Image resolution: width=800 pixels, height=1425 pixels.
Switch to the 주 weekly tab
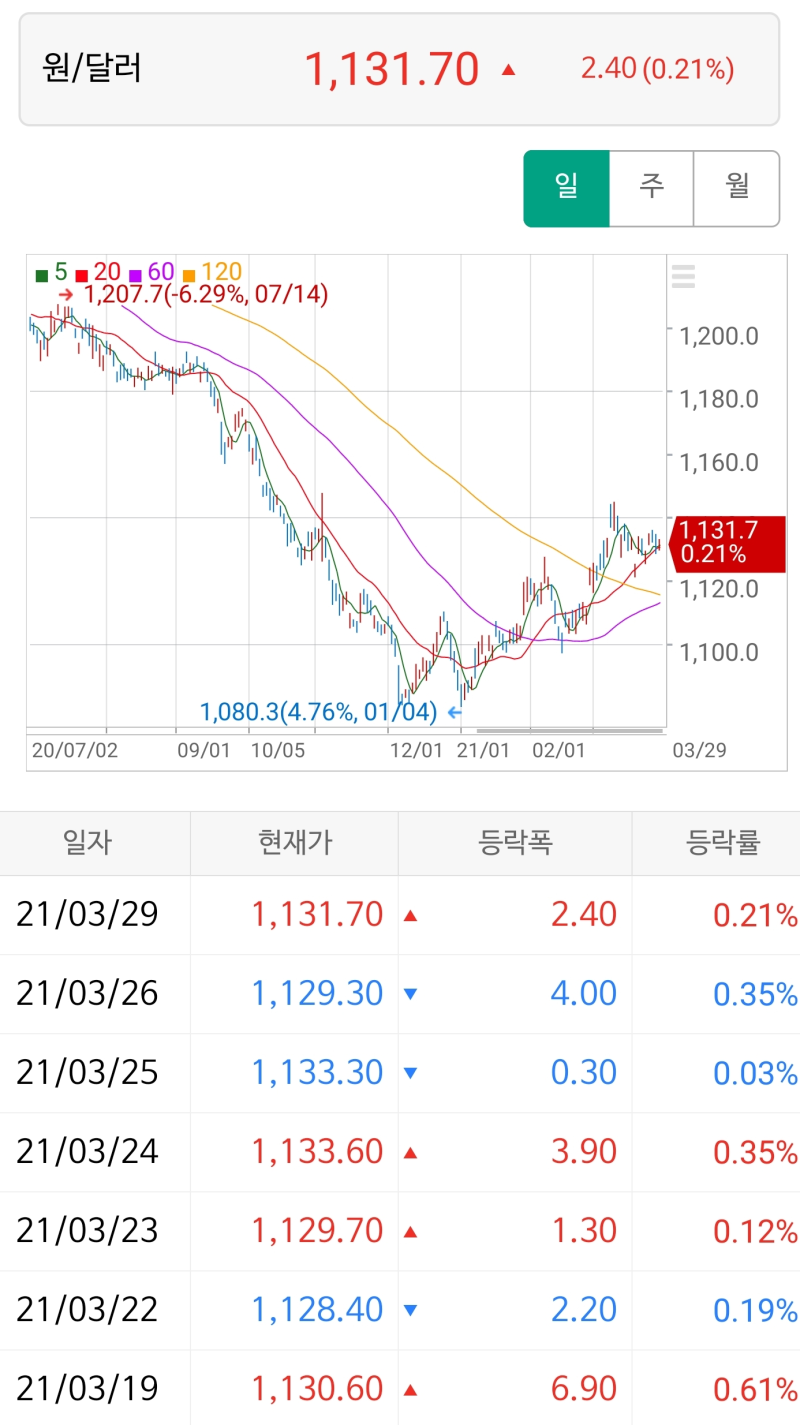[651, 188]
